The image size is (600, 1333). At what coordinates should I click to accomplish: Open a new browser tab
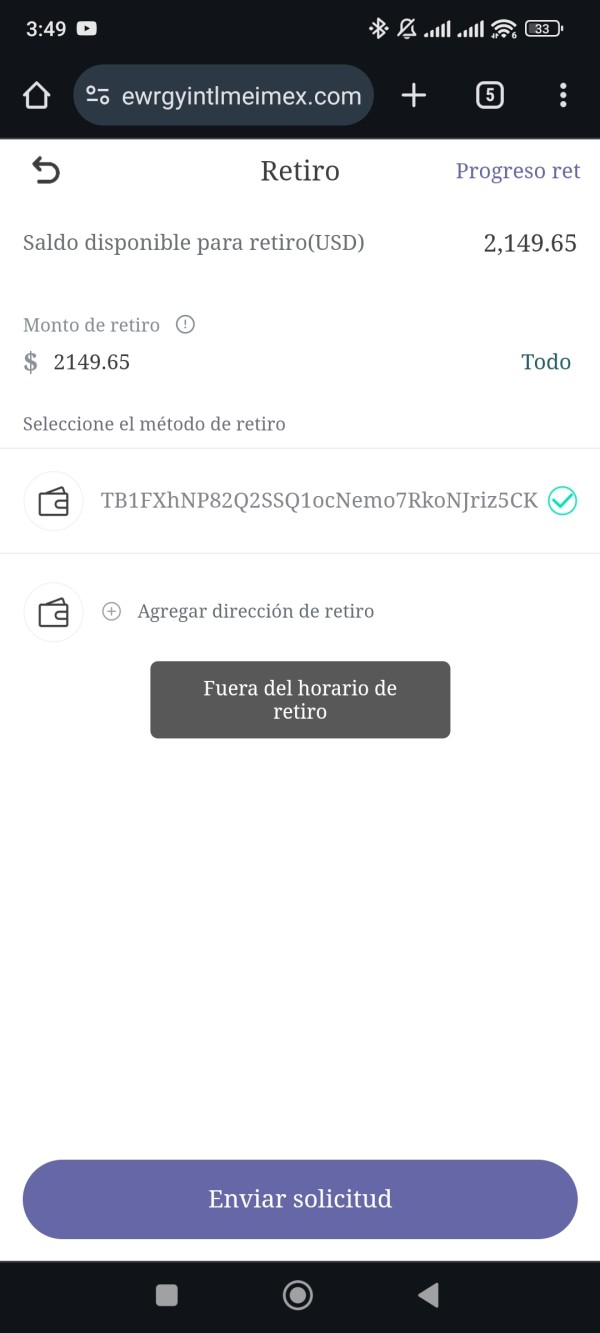tap(413, 96)
